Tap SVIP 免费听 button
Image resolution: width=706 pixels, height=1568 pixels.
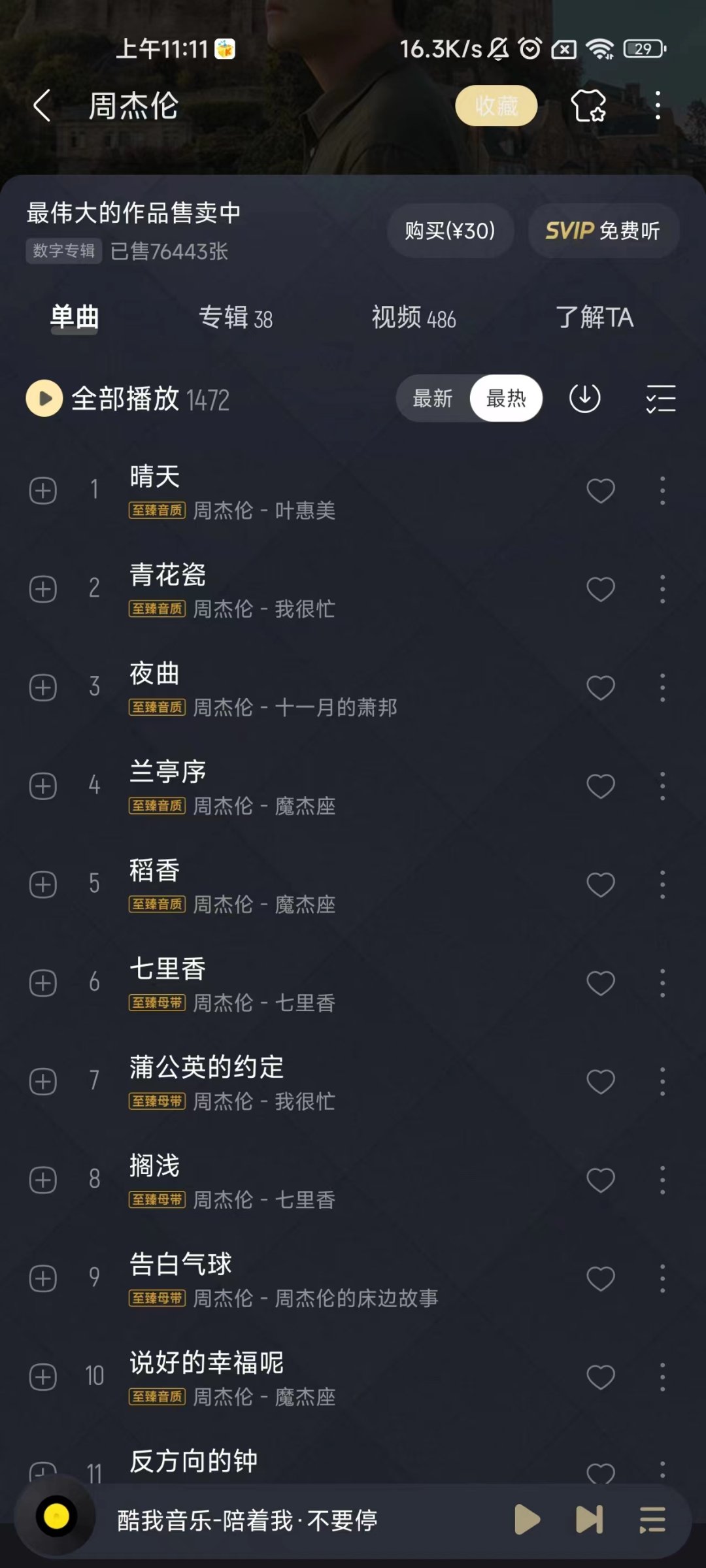(603, 231)
